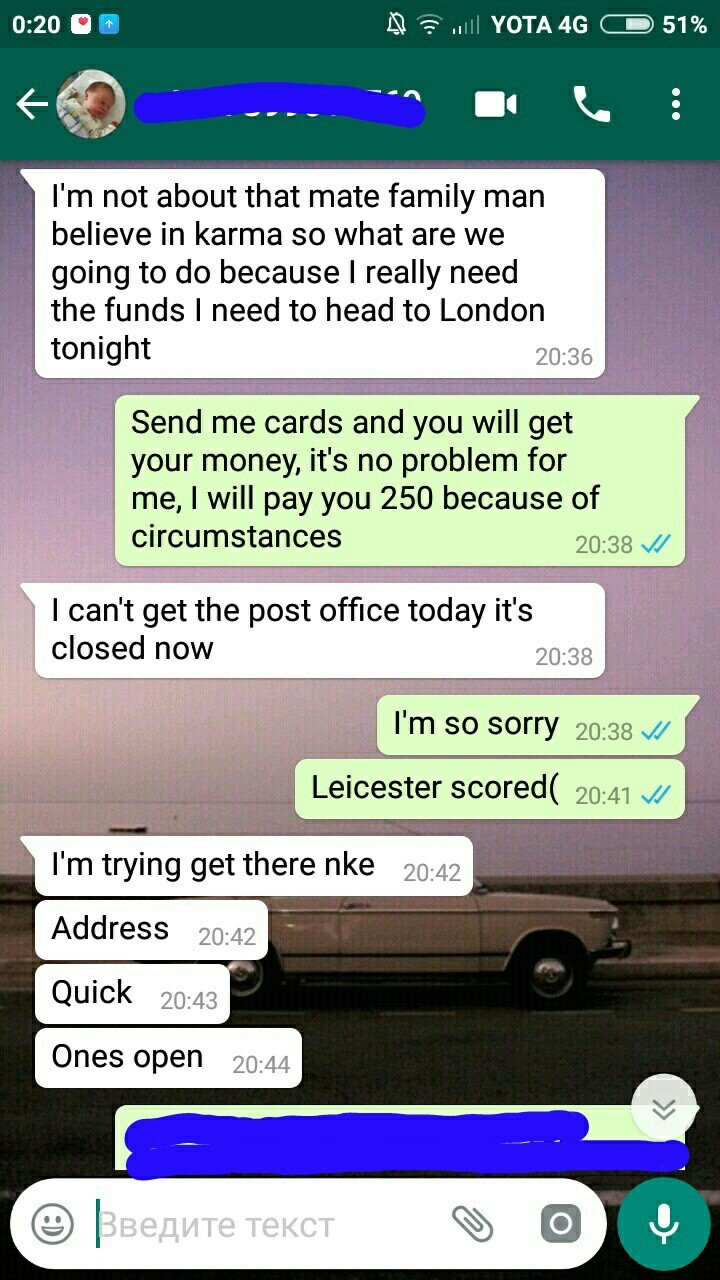Start a voice call
This screenshot has height=1280, width=720.
(x=591, y=104)
